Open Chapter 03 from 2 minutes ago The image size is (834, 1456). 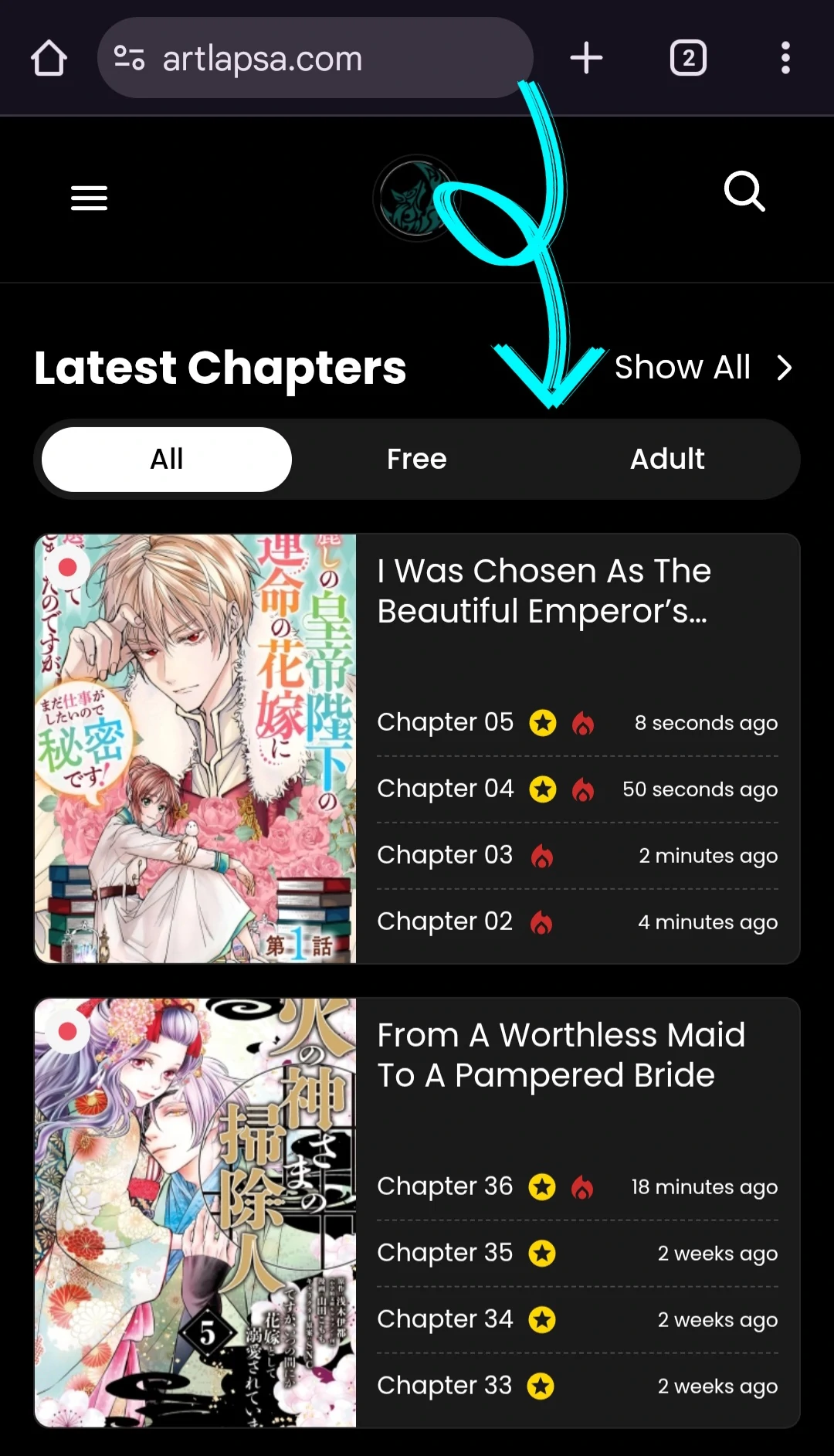[445, 855]
